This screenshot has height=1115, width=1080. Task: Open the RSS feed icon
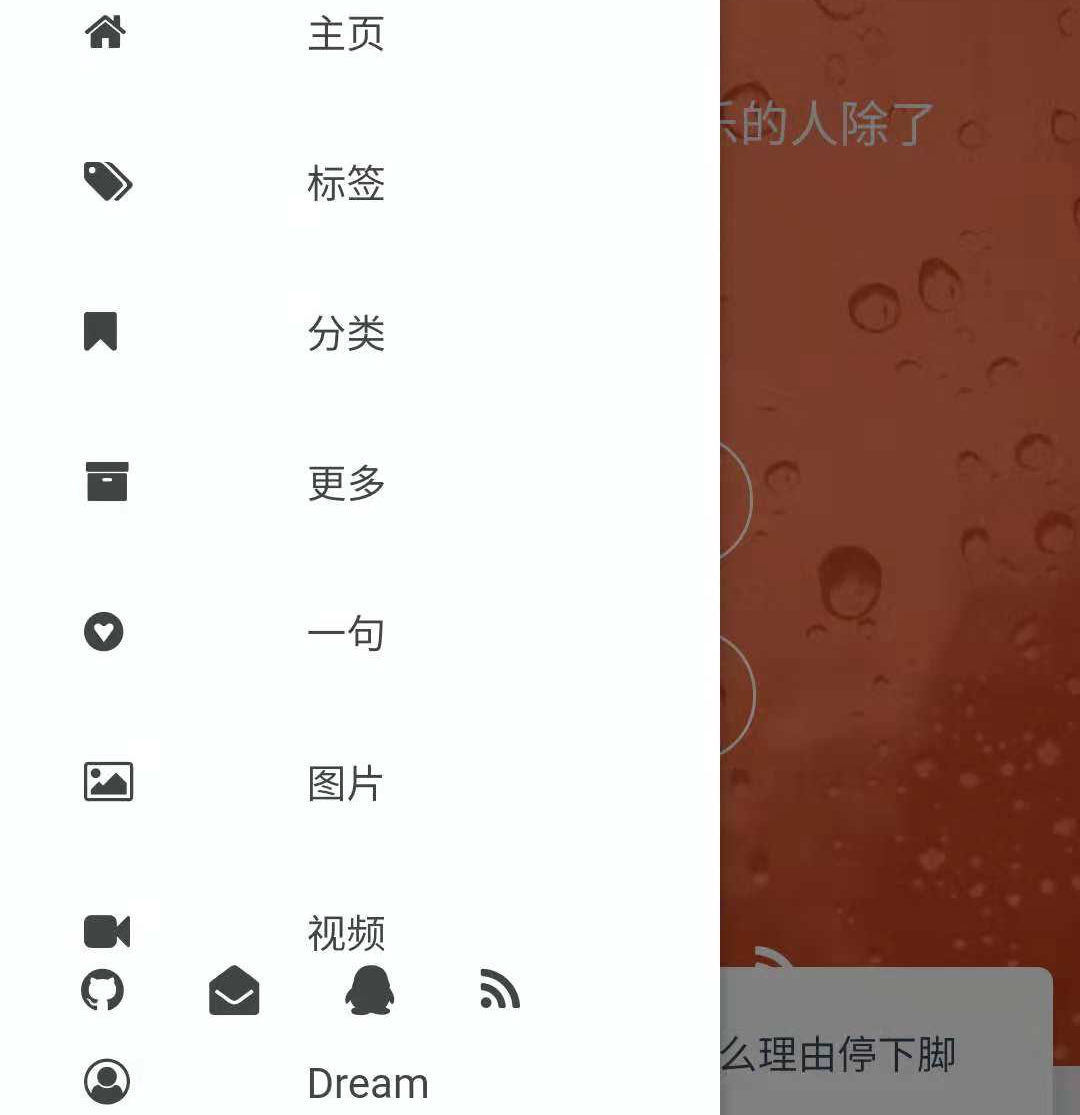pyautogui.click(x=499, y=990)
